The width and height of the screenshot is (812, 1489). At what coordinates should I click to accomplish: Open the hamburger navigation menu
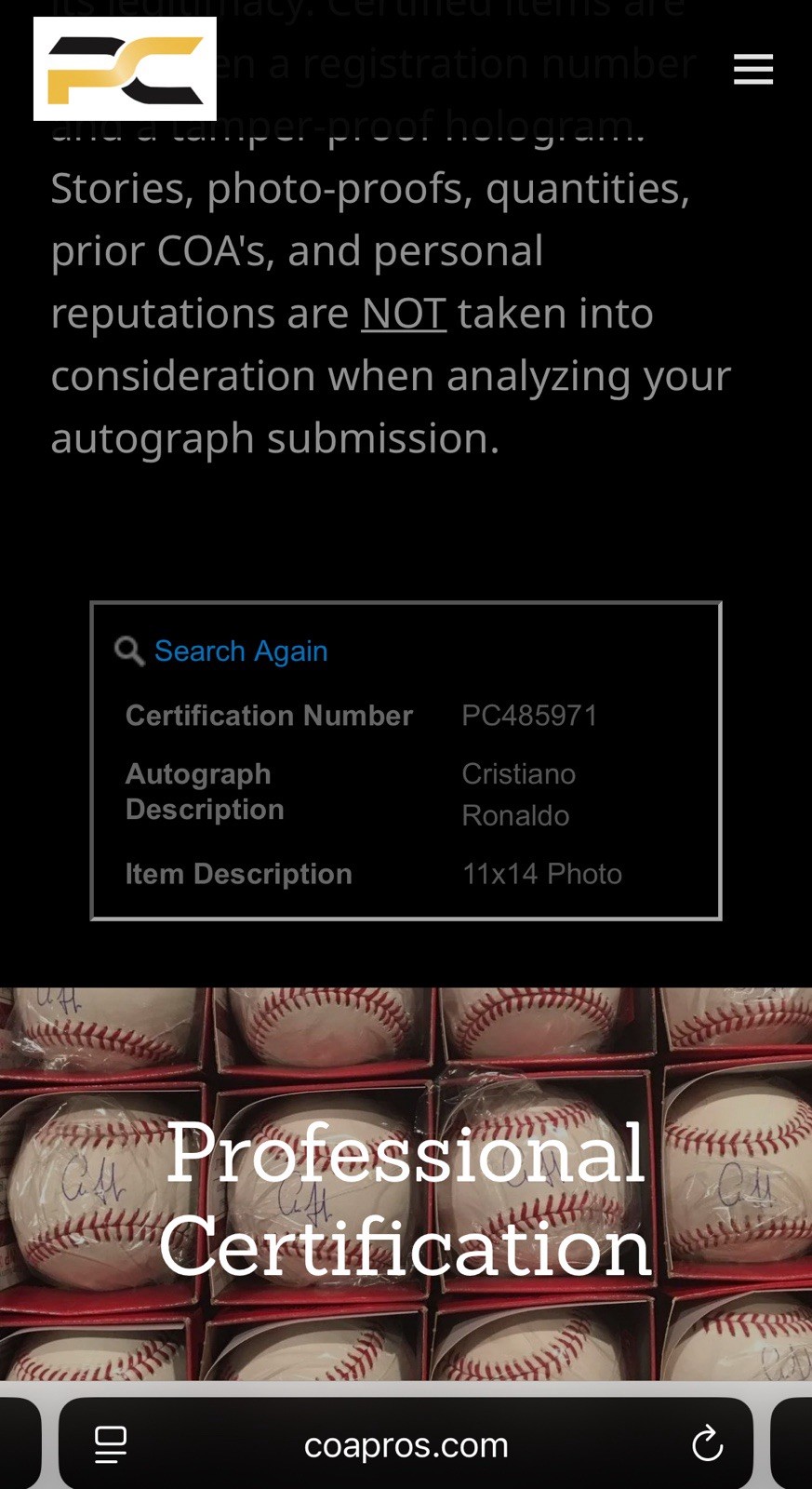coord(752,69)
